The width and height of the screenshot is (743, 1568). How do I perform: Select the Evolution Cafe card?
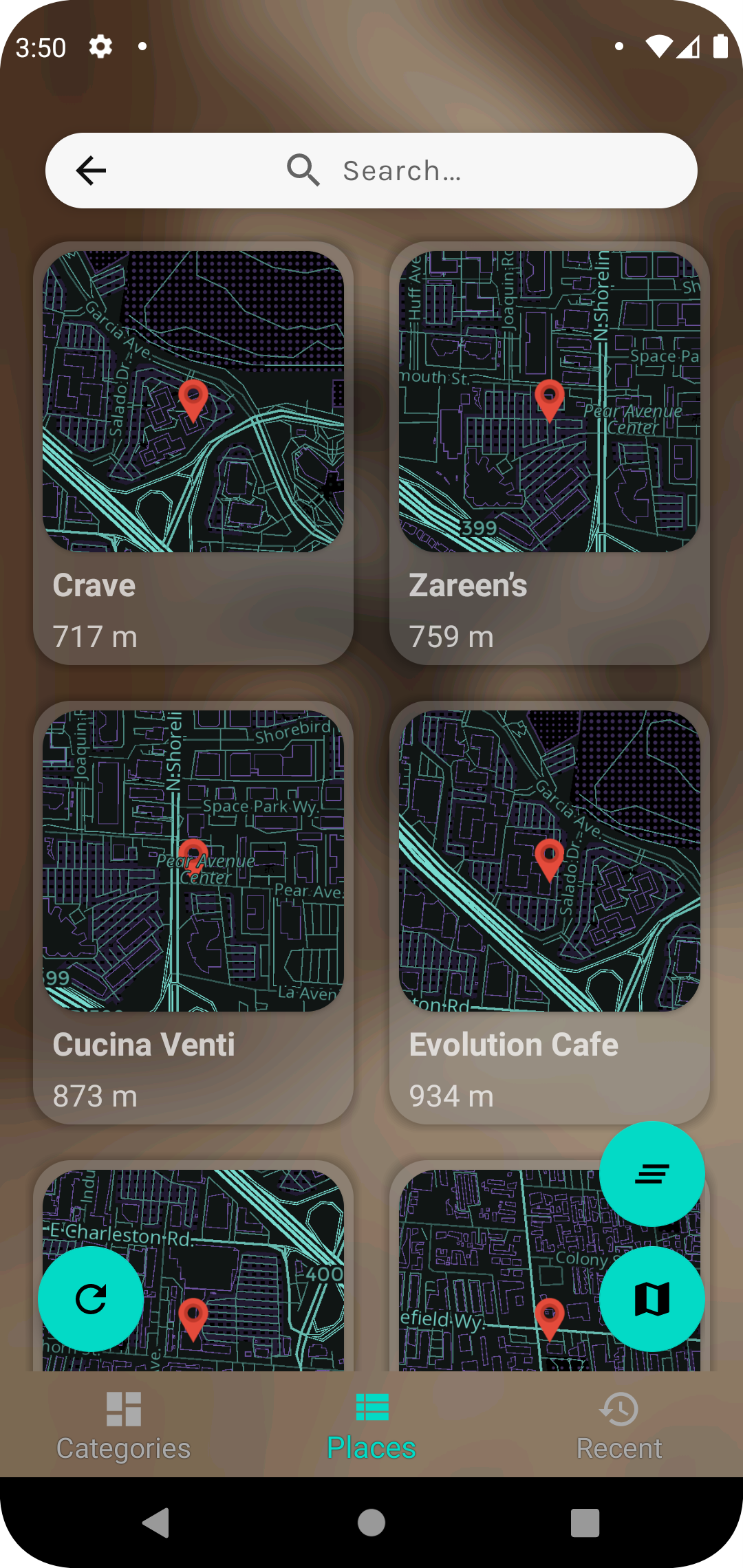click(x=549, y=912)
